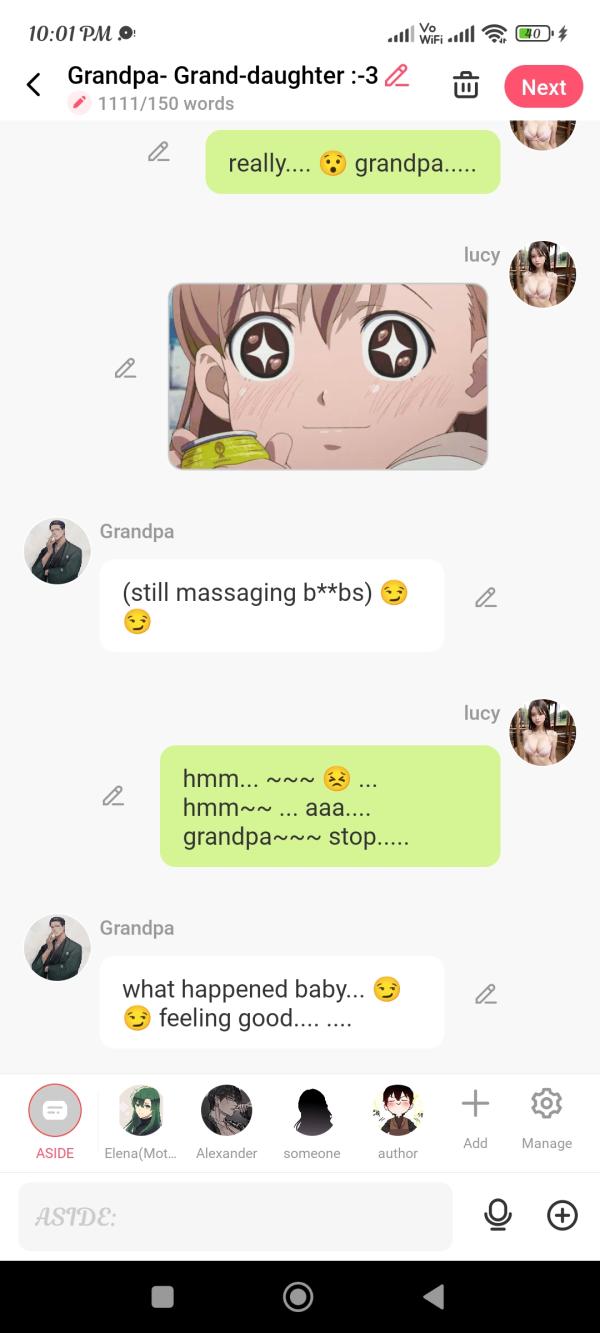Edit the image message from lucy
The height and width of the screenshot is (1333, 600).
(x=125, y=369)
